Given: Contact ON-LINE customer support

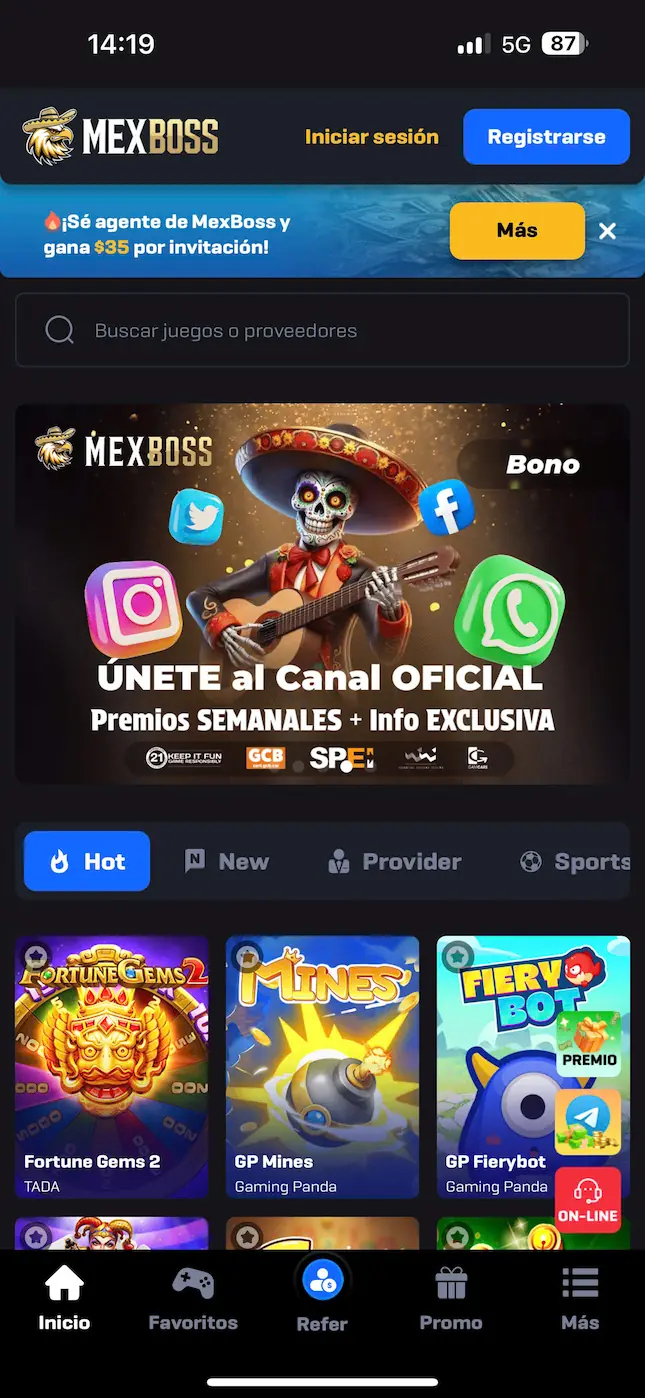Looking at the screenshot, I should (x=588, y=1199).
